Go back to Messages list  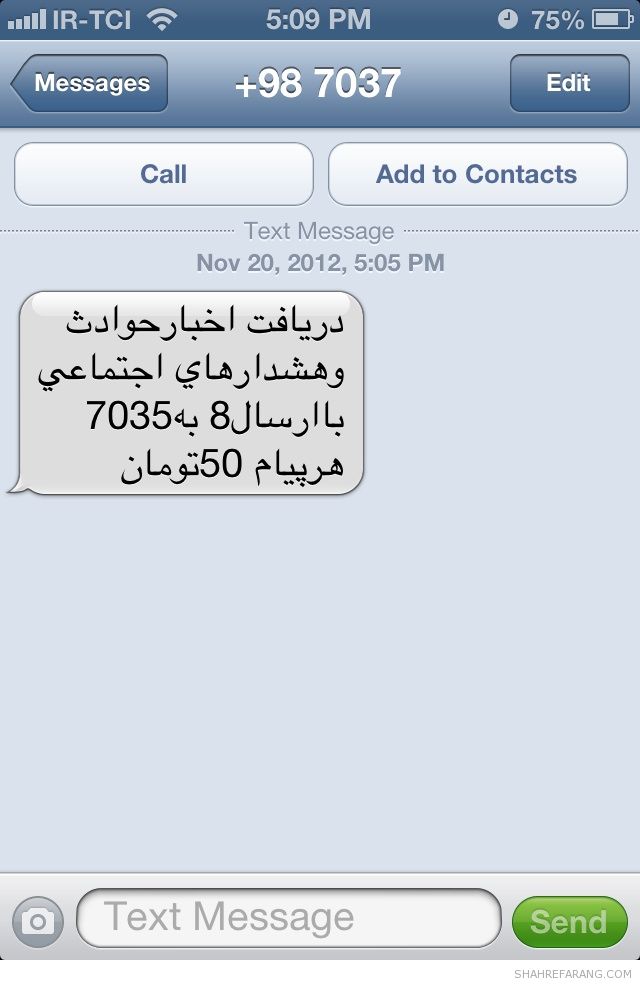(90, 83)
